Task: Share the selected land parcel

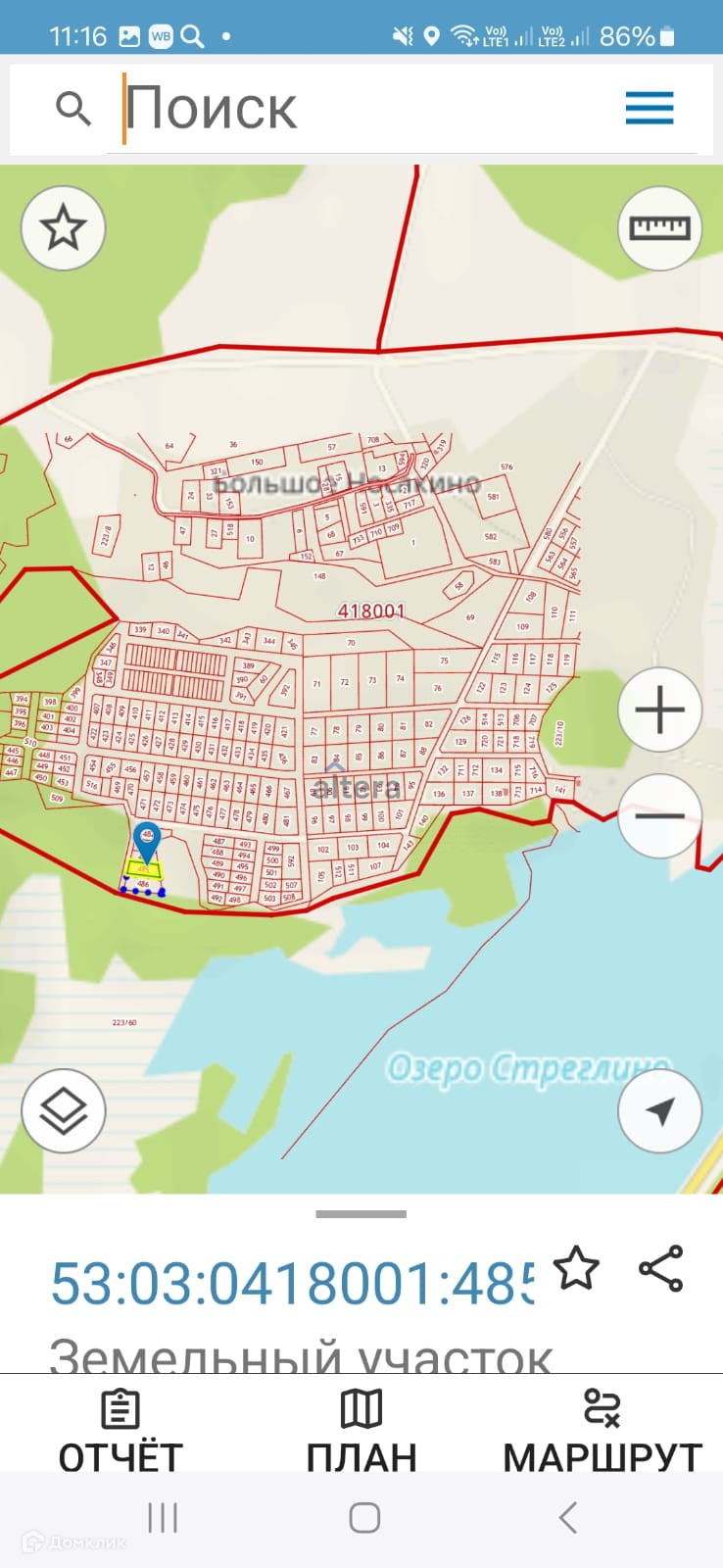Action: click(x=661, y=1269)
